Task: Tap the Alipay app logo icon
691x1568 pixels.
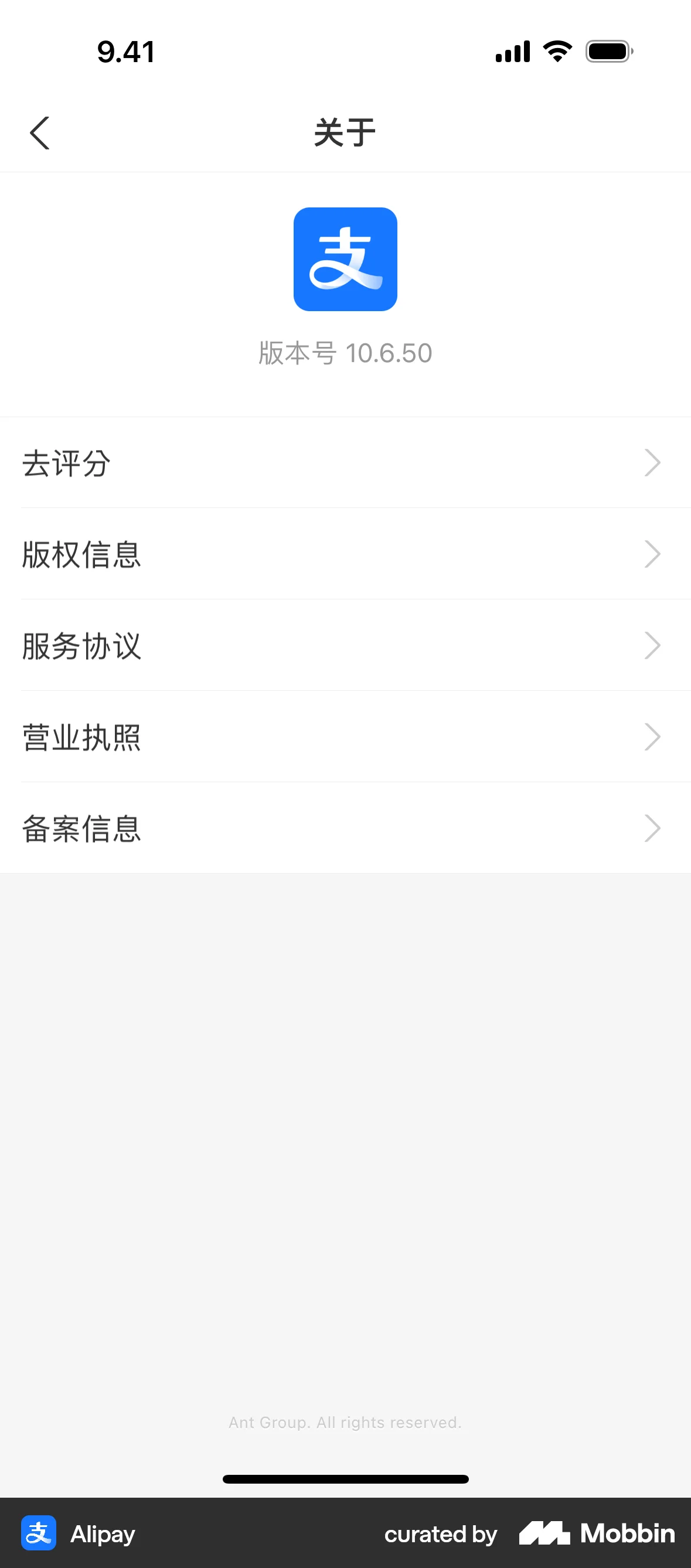Action: 345,260
